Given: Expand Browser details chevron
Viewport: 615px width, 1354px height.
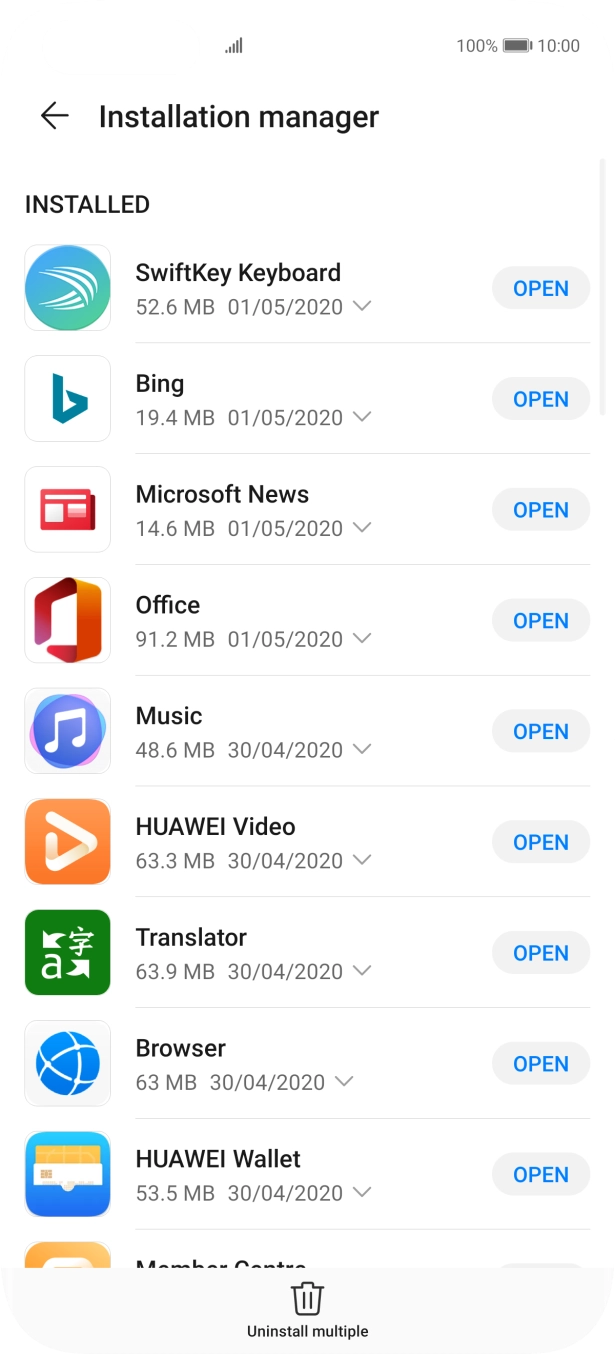Looking at the screenshot, I should tap(344, 1082).
